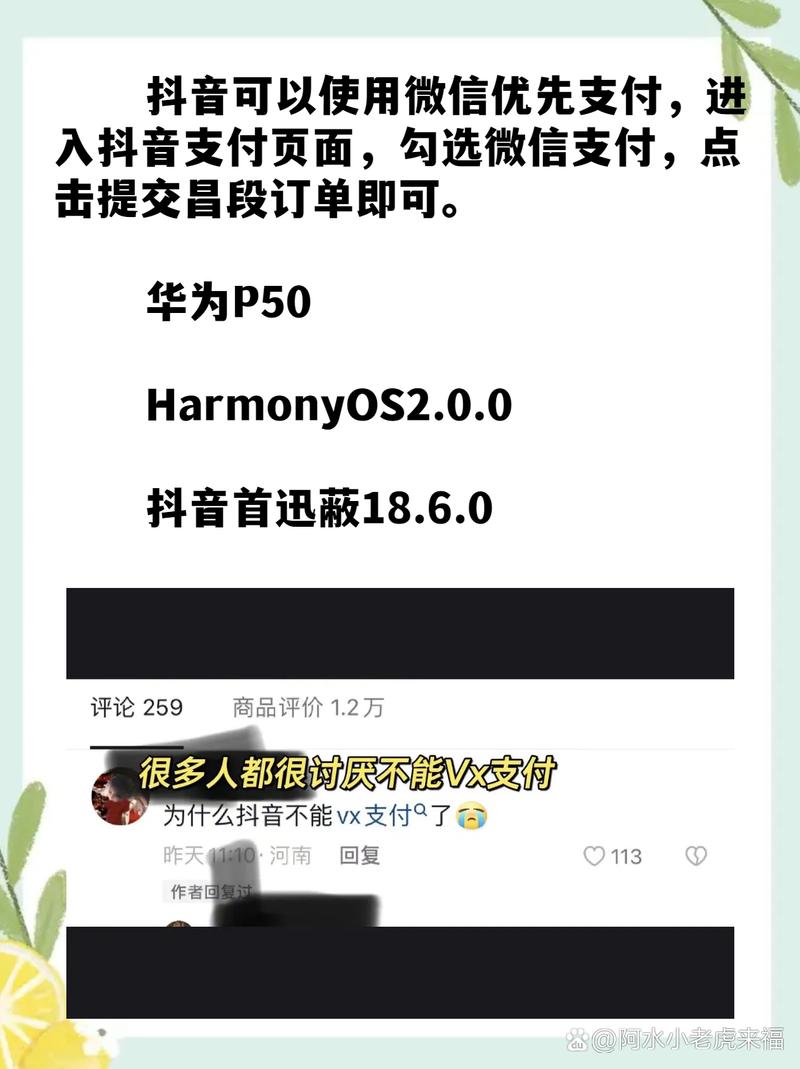800x1069 pixels.
Task: Switch to the 评论 259 tab
Action: pos(135,707)
